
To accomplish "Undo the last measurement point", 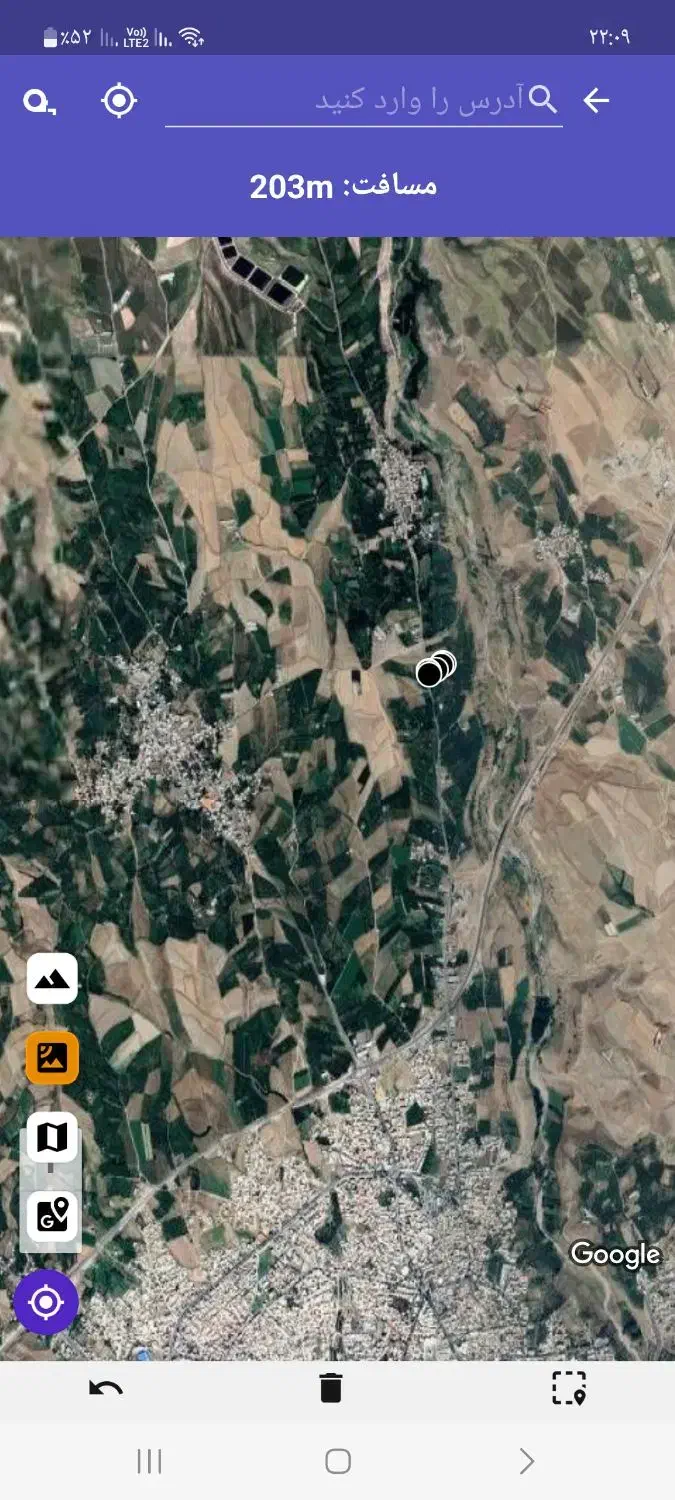I will (x=106, y=1388).
